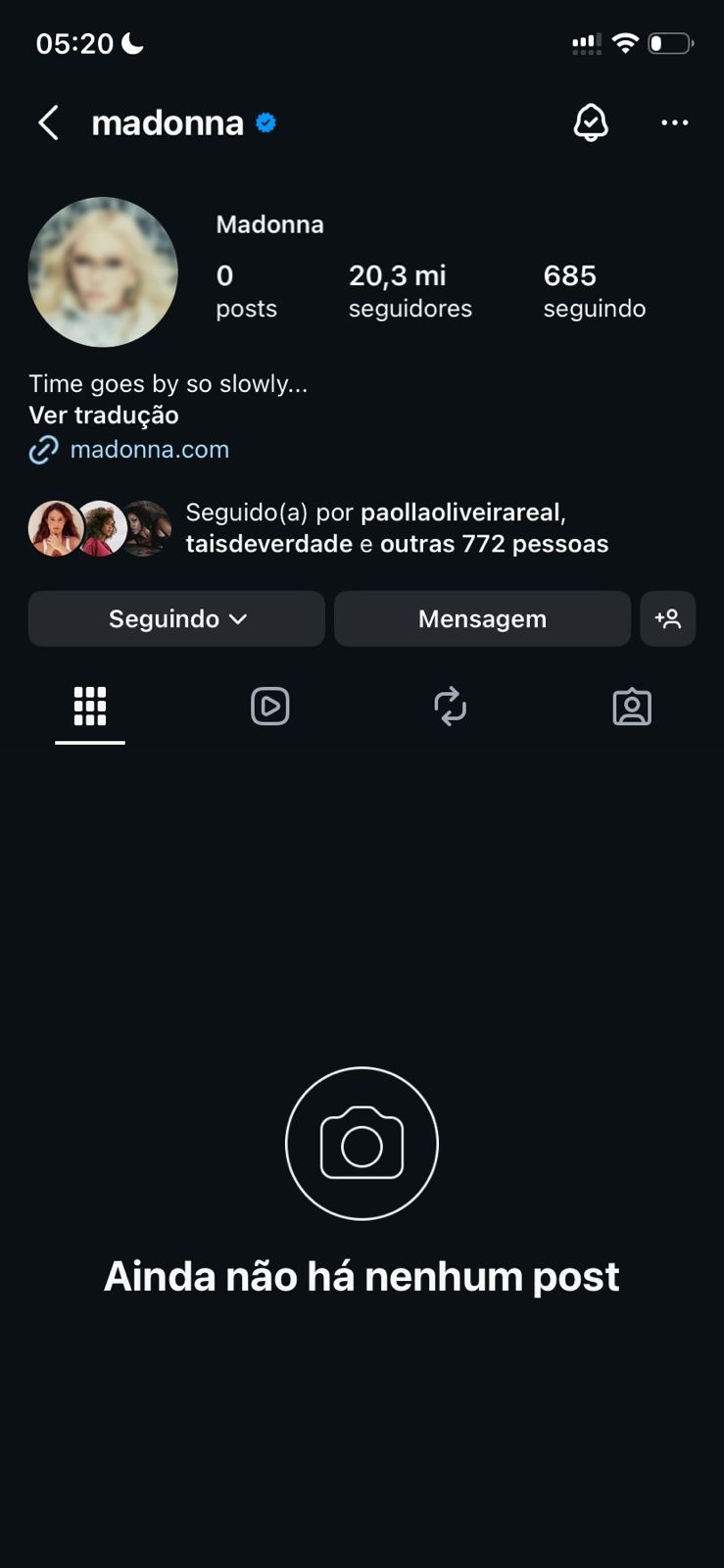Tap Ver tradução to translate the bio

pos(104,415)
